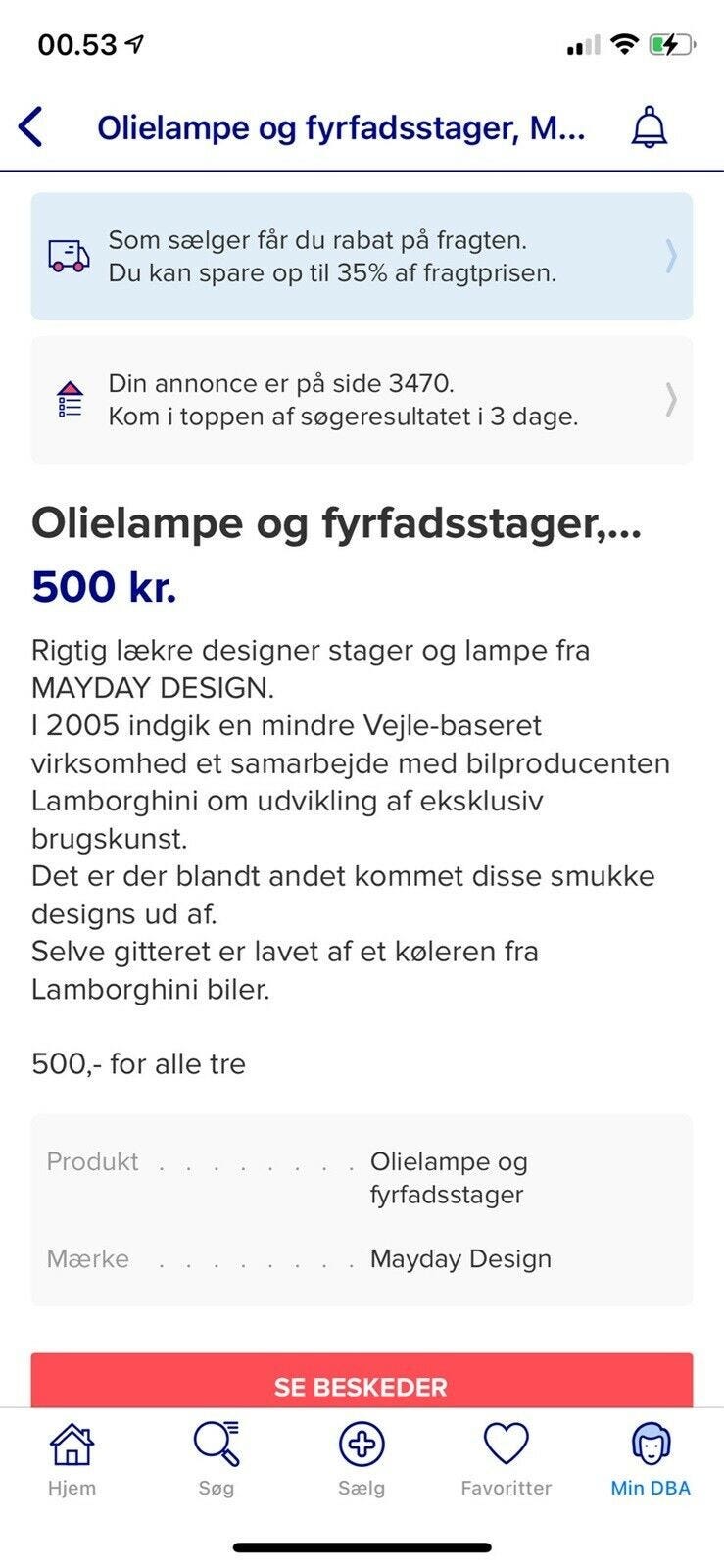Tap the battery charging indicator
The width and height of the screenshot is (724, 1568).
[x=670, y=43]
